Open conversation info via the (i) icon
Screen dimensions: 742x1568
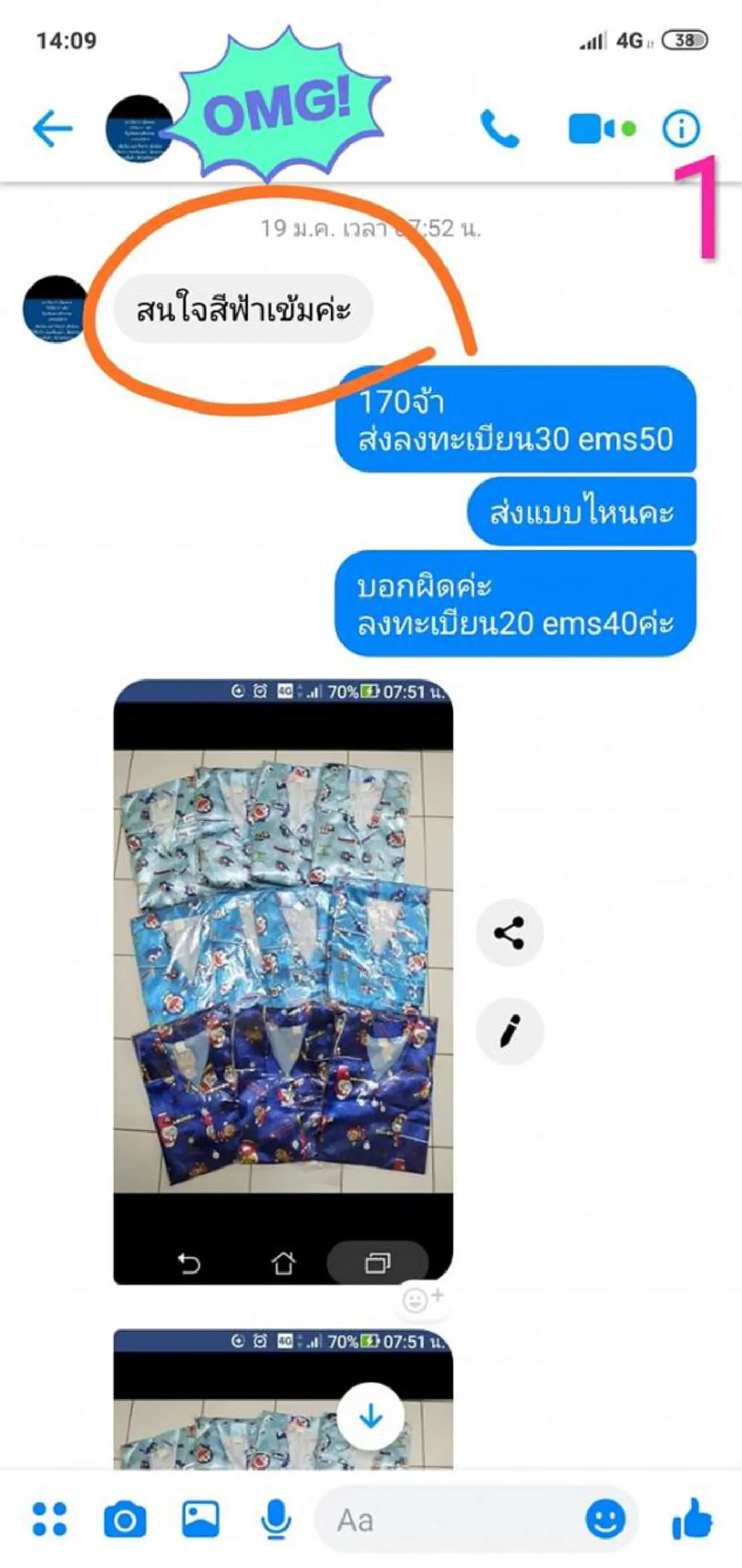click(x=681, y=128)
